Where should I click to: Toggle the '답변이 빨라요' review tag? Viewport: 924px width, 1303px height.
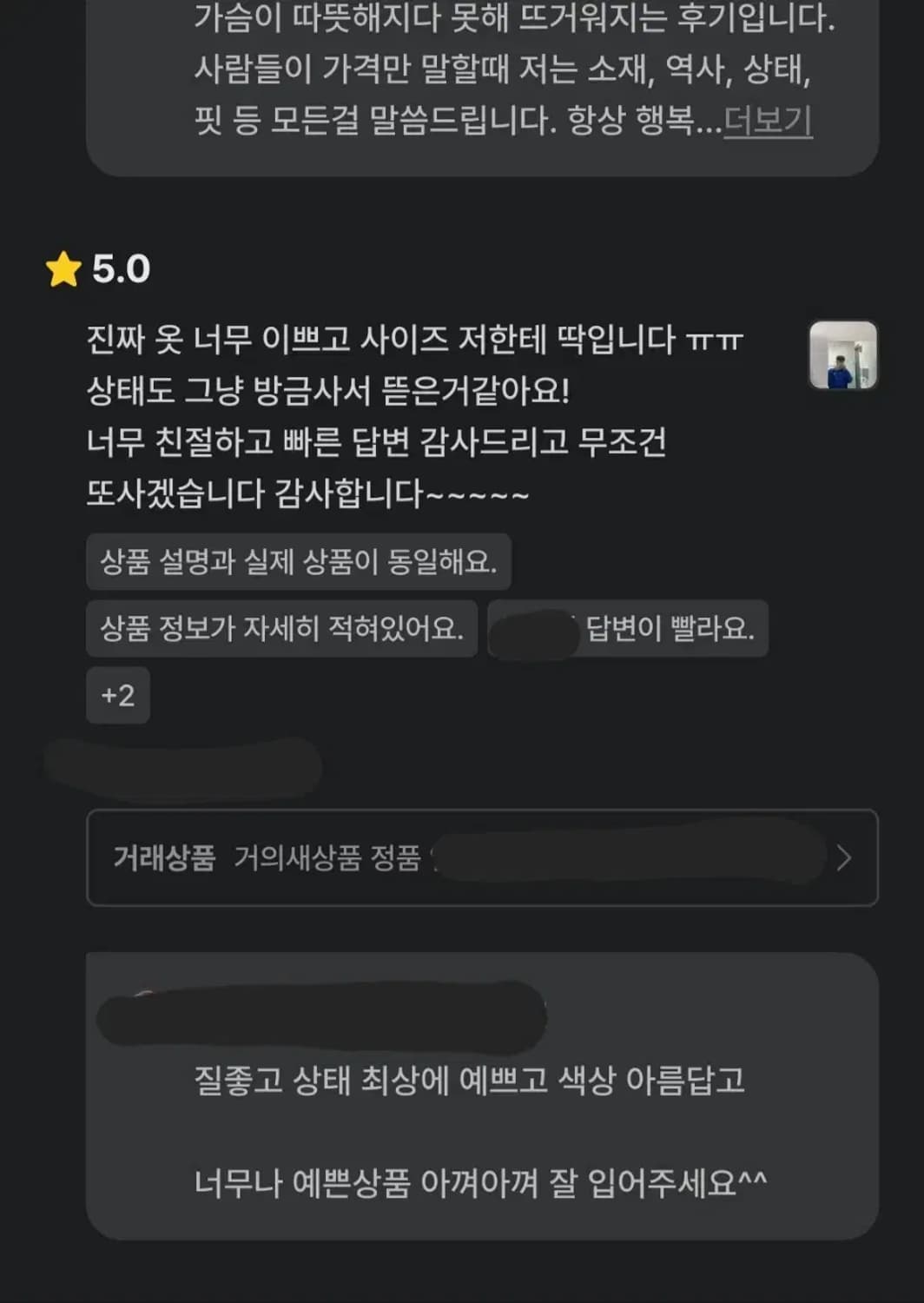(x=628, y=630)
